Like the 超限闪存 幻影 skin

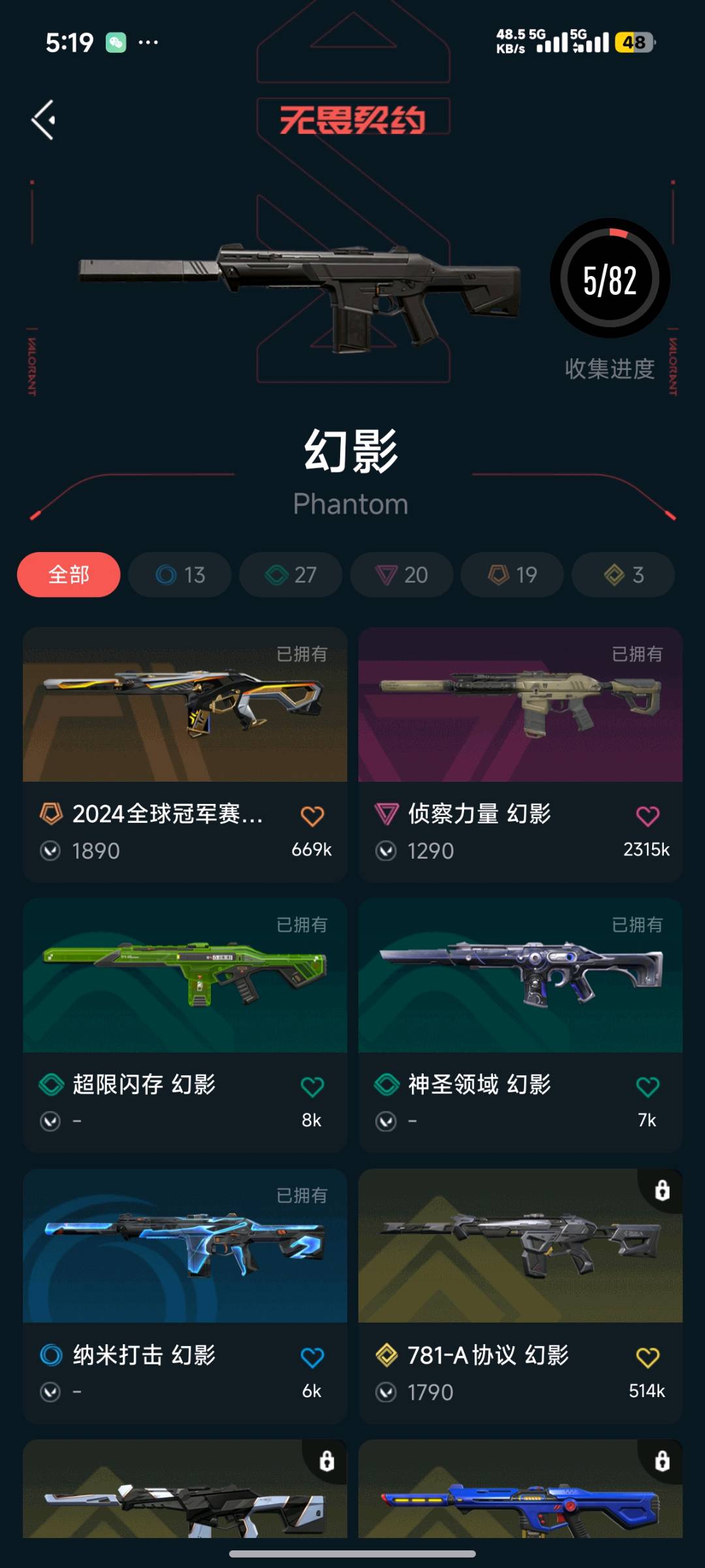click(x=312, y=1087)
